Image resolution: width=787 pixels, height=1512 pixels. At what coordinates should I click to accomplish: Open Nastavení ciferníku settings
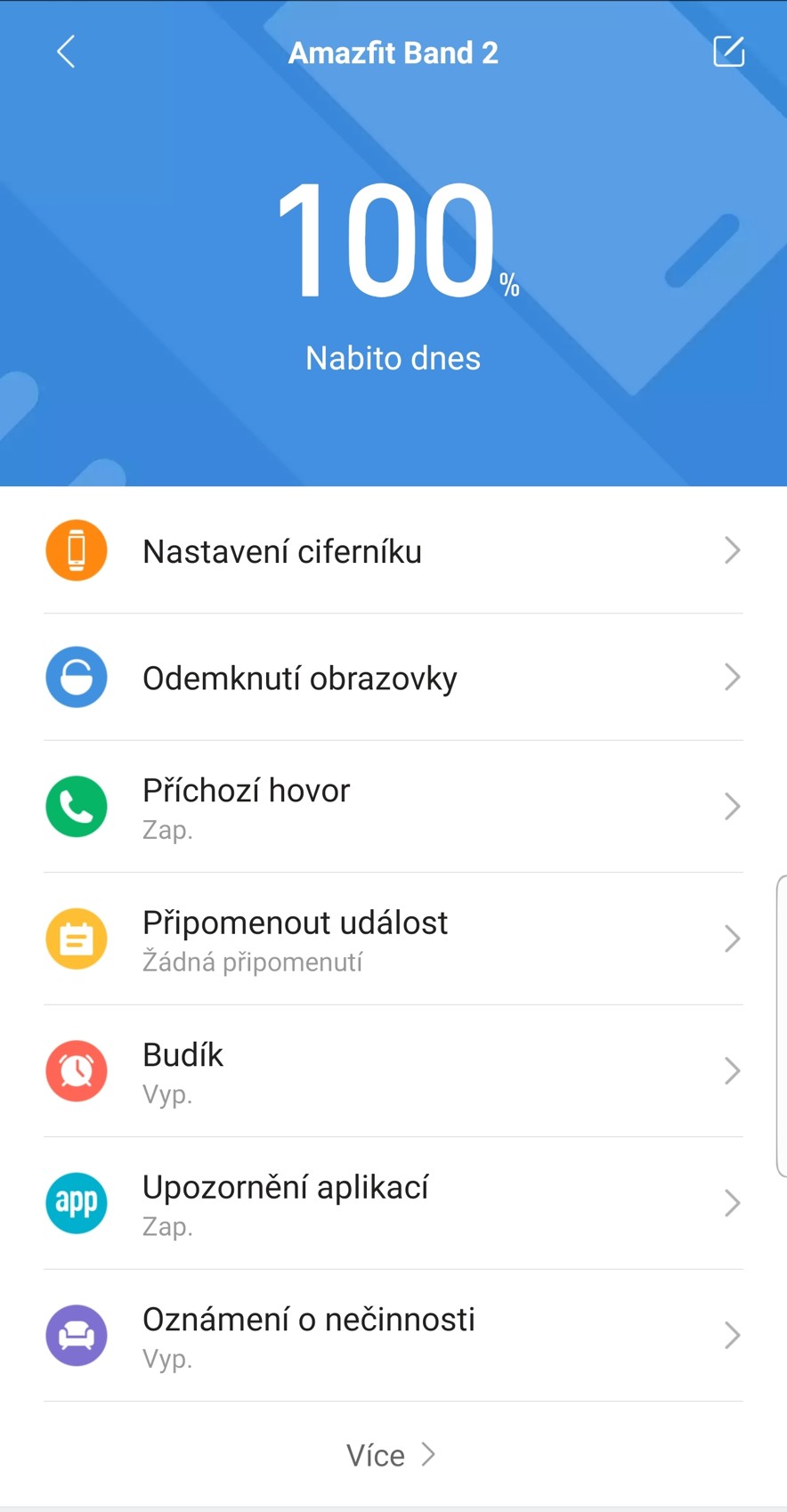click(393, 551)
